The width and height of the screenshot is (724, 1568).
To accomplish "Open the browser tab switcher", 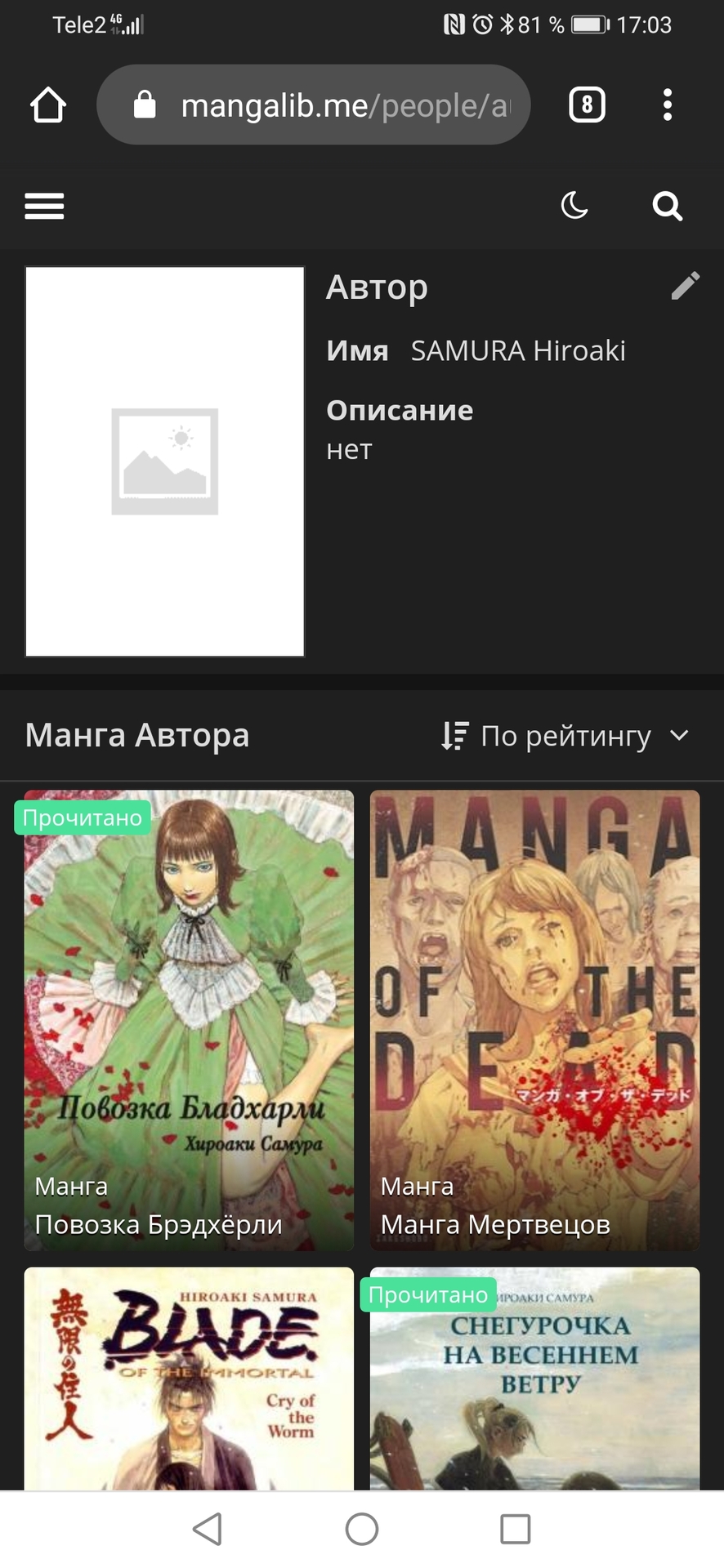I will point(587,105).
